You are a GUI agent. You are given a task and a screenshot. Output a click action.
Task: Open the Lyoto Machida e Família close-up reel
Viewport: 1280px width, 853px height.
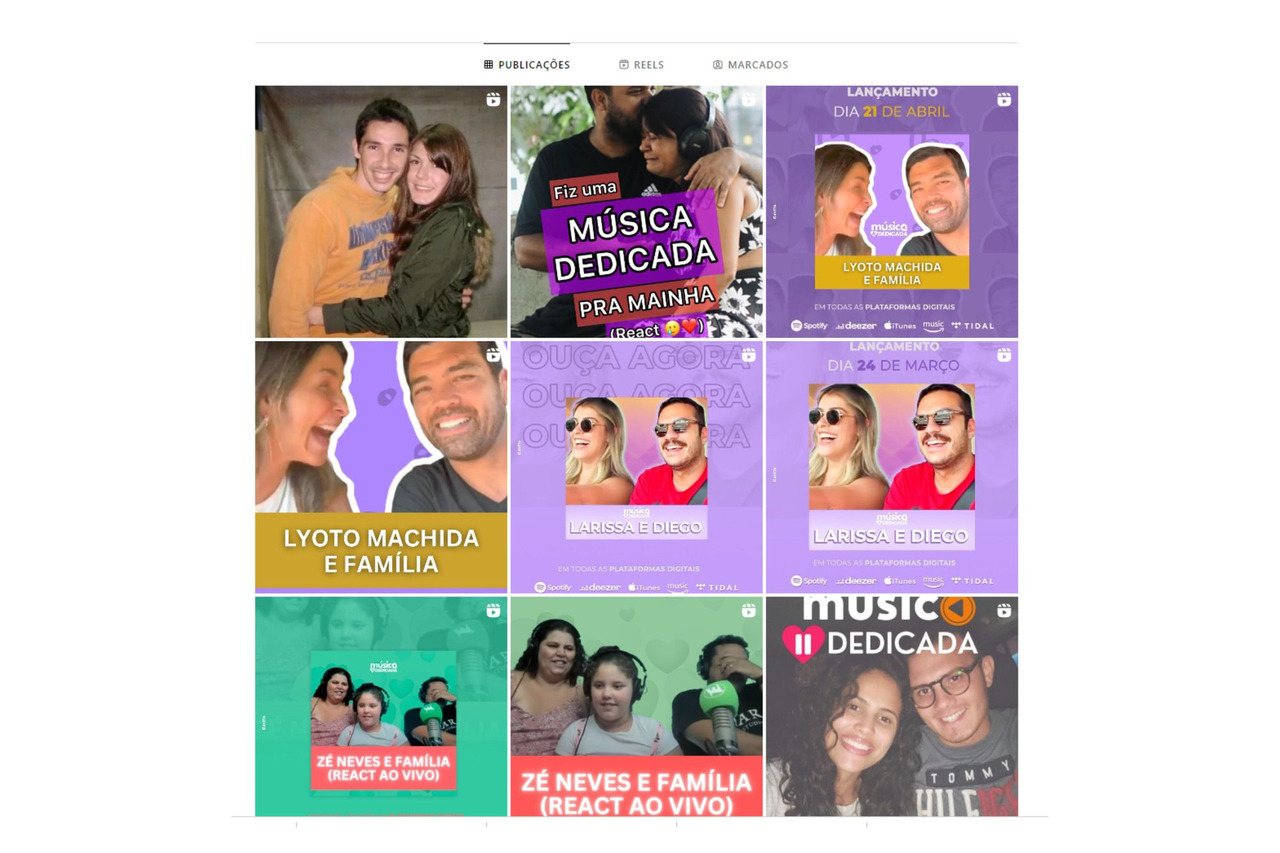coord(381,467)
